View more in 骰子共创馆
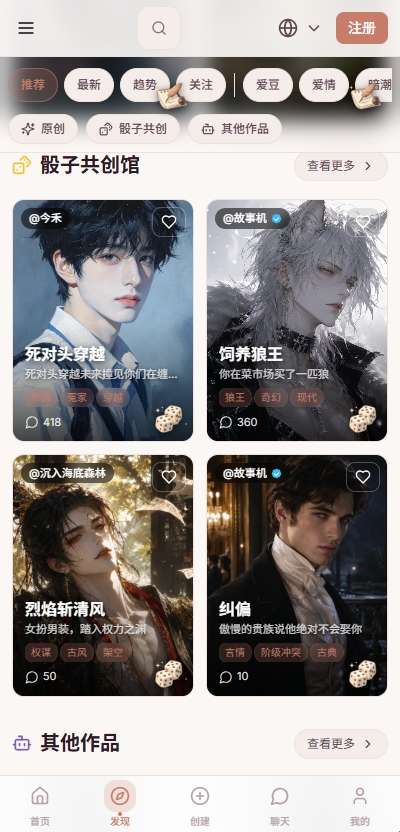The width and height of the screenshot is (400, 832). (x=341, y=166)
